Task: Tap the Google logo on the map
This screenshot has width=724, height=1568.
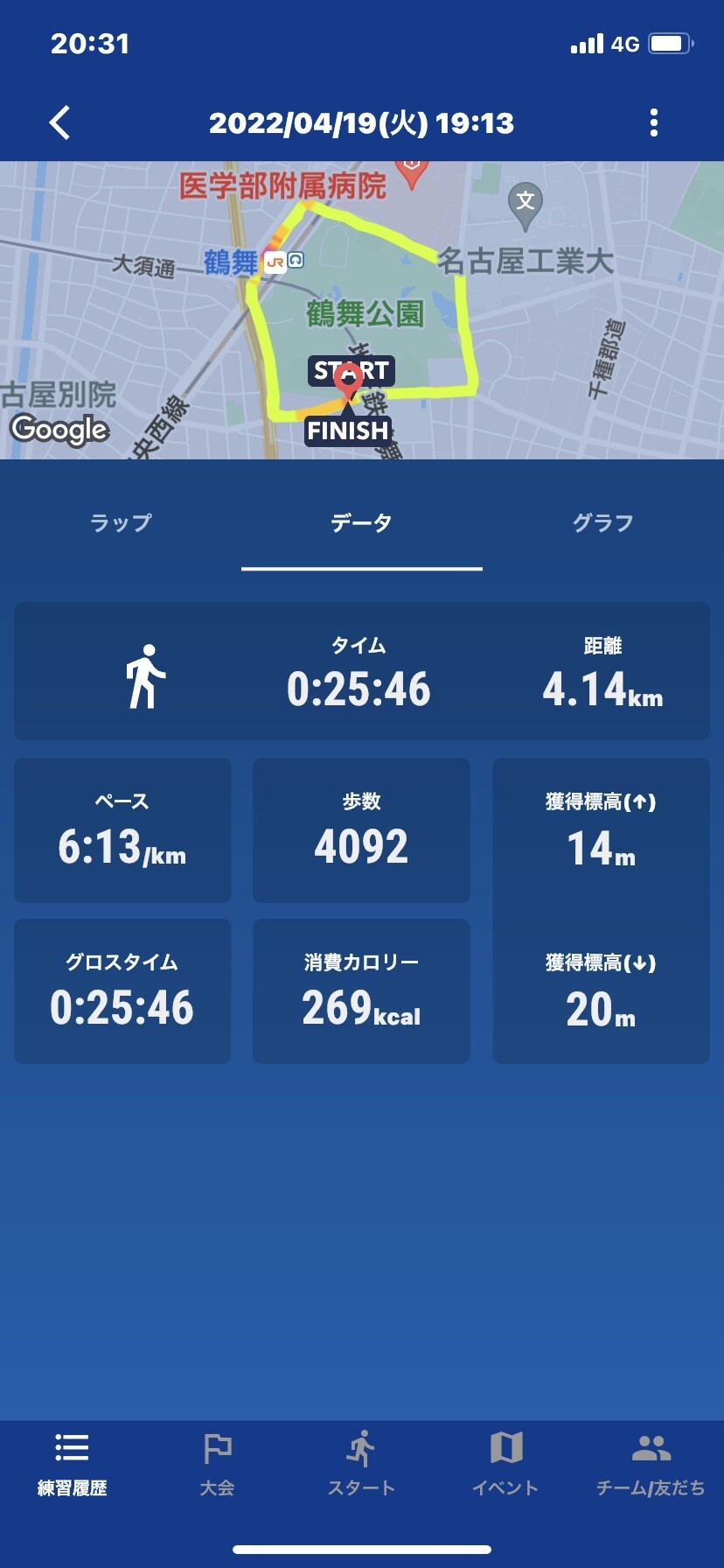Action: (58, 430)
